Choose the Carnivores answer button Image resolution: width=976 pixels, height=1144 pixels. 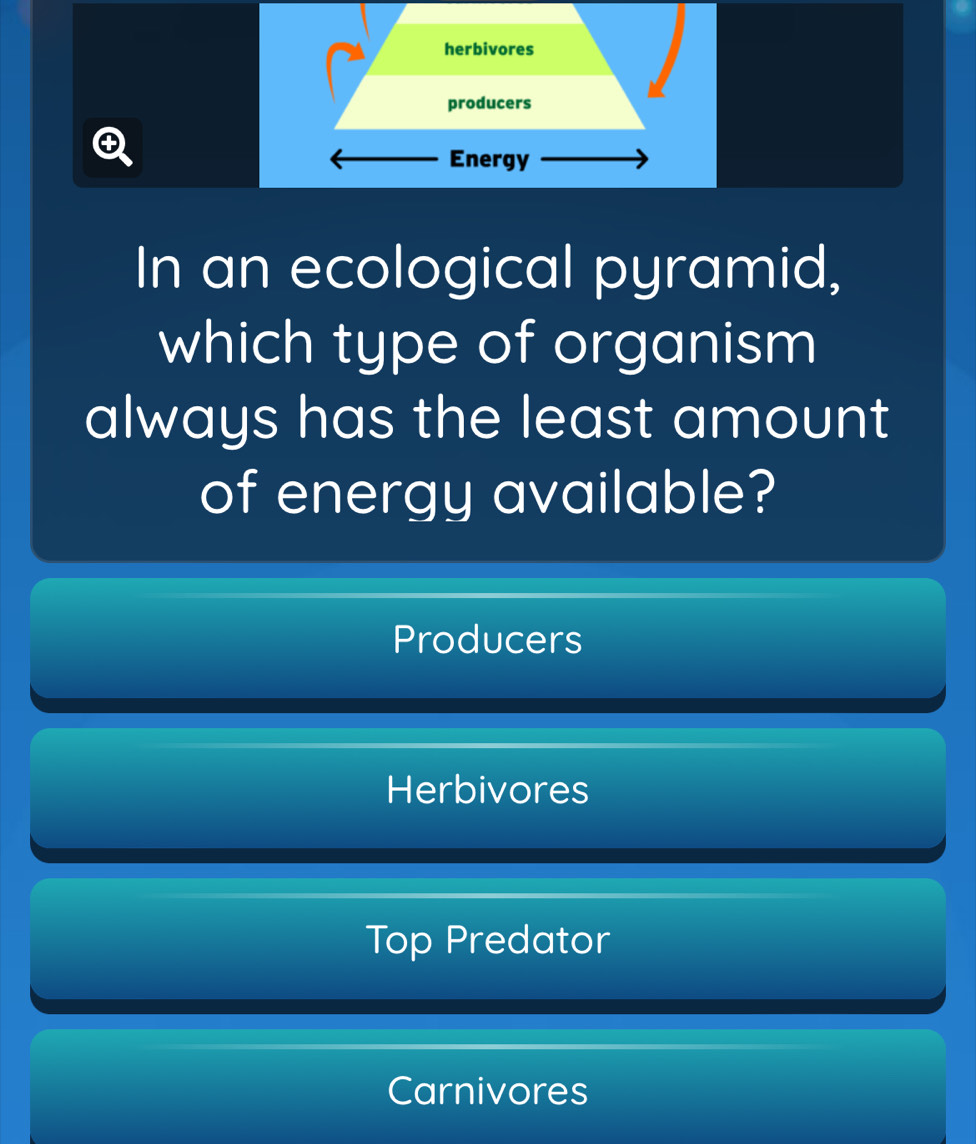488,1091
